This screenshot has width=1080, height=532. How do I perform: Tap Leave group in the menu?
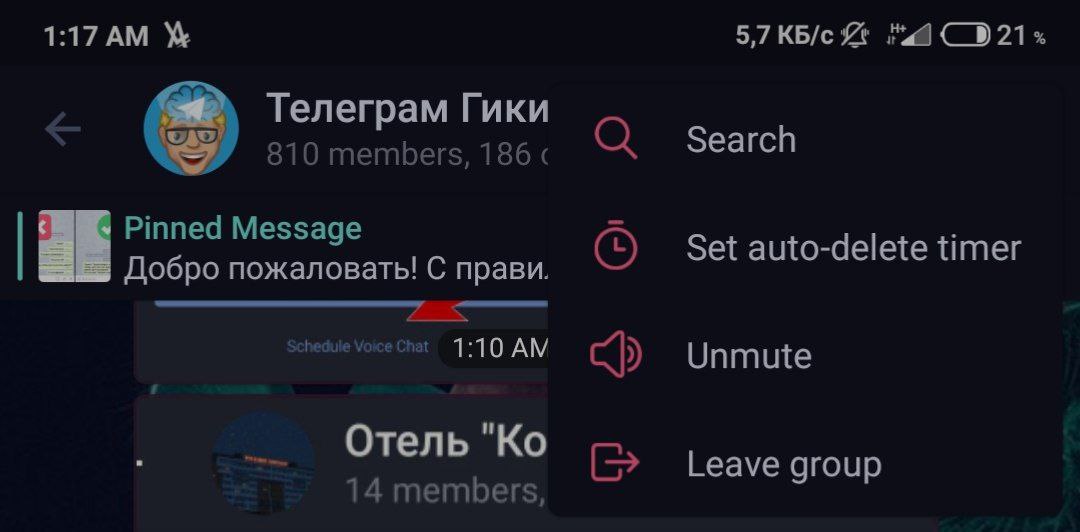coord(783,464)
